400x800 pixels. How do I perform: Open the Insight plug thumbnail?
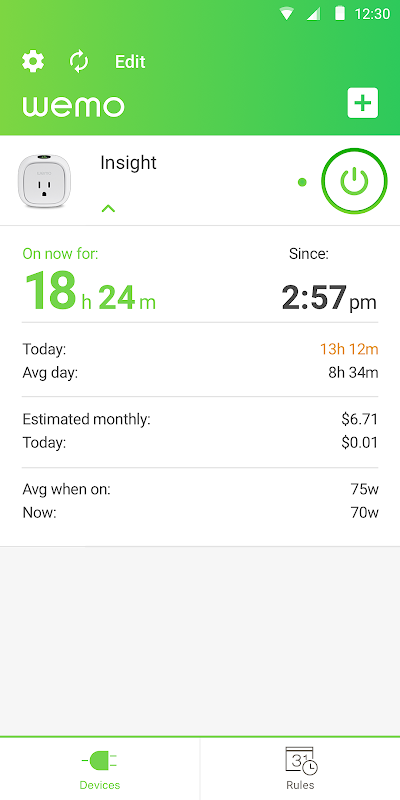coord(44,181)
